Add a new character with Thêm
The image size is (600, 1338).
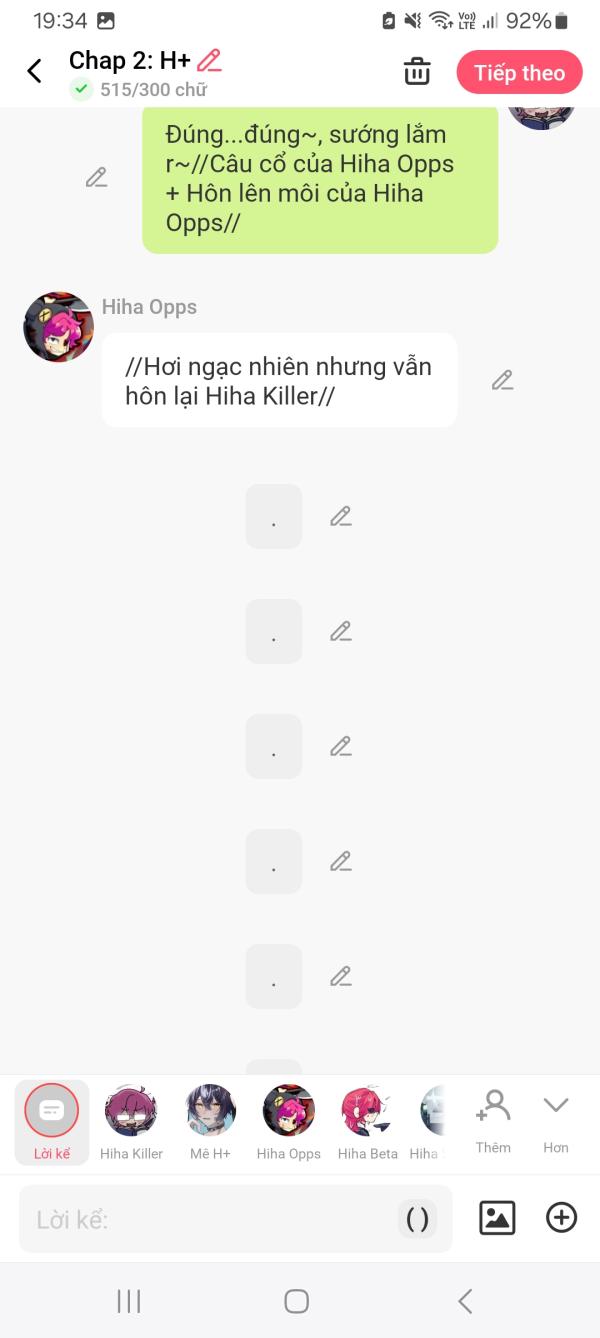click(493, 1121)
